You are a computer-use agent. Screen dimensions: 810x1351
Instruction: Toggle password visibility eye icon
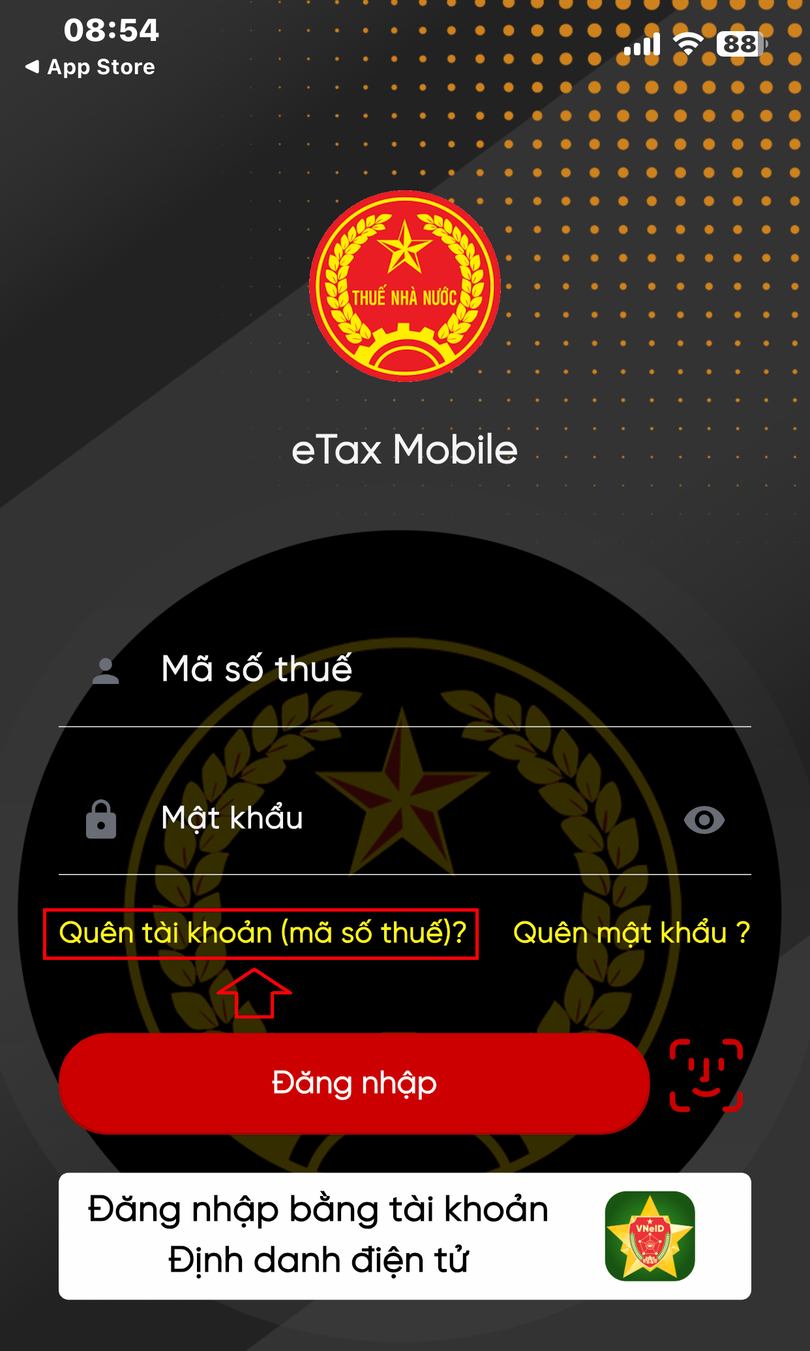click(x=704, y=820)
